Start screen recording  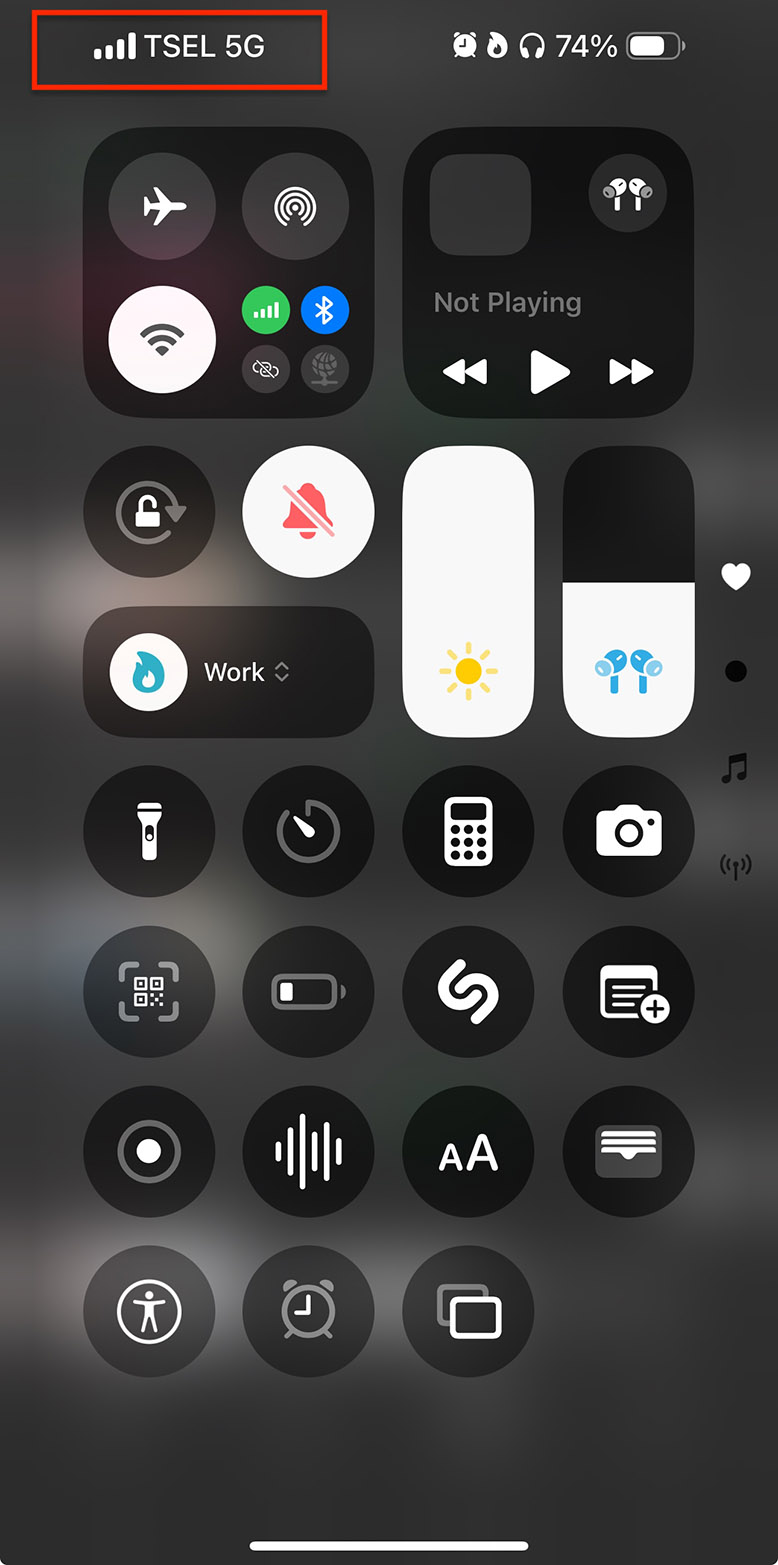point(149,1151)
